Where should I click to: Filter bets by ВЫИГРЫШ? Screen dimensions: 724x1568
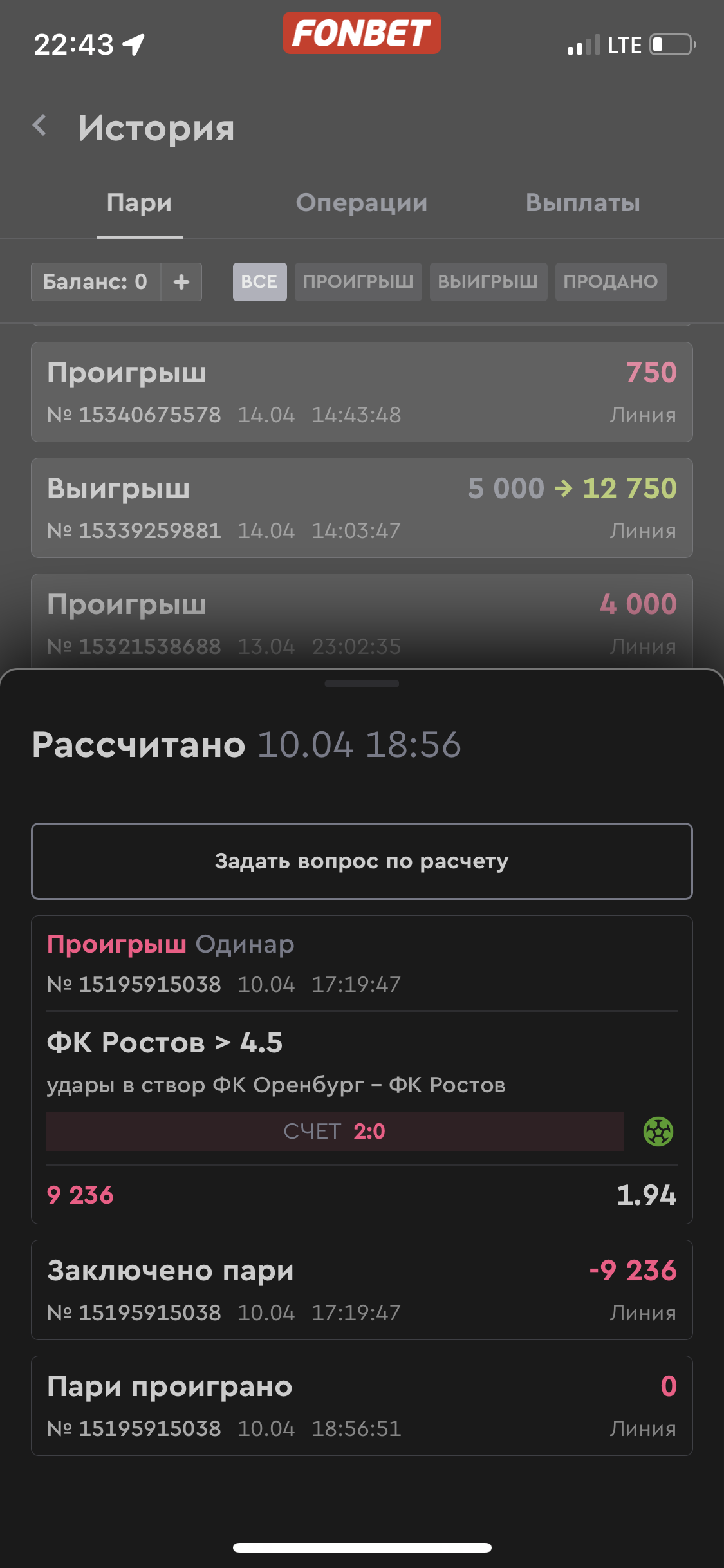488,282
